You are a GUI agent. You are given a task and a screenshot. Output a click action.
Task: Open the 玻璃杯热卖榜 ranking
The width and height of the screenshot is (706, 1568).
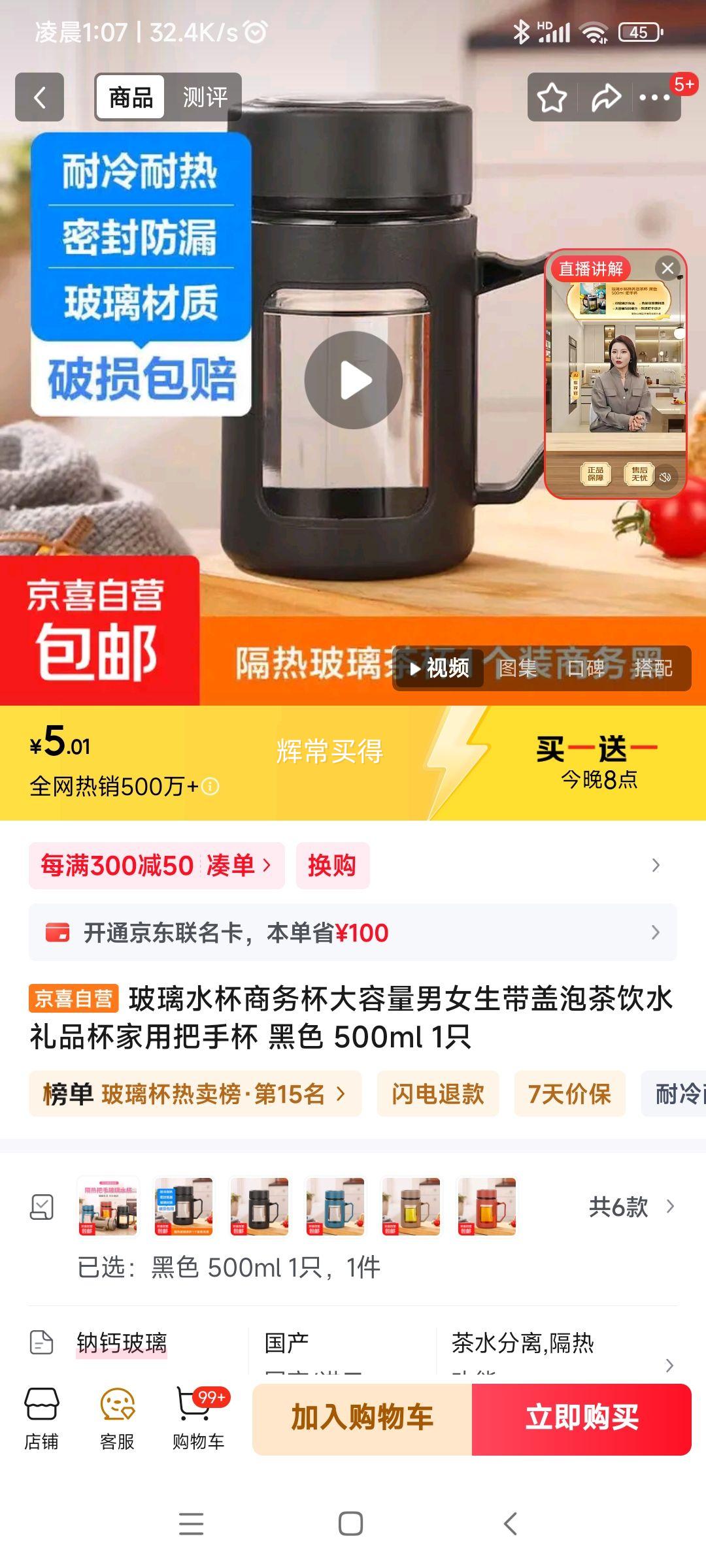(x=195, y=1094)
